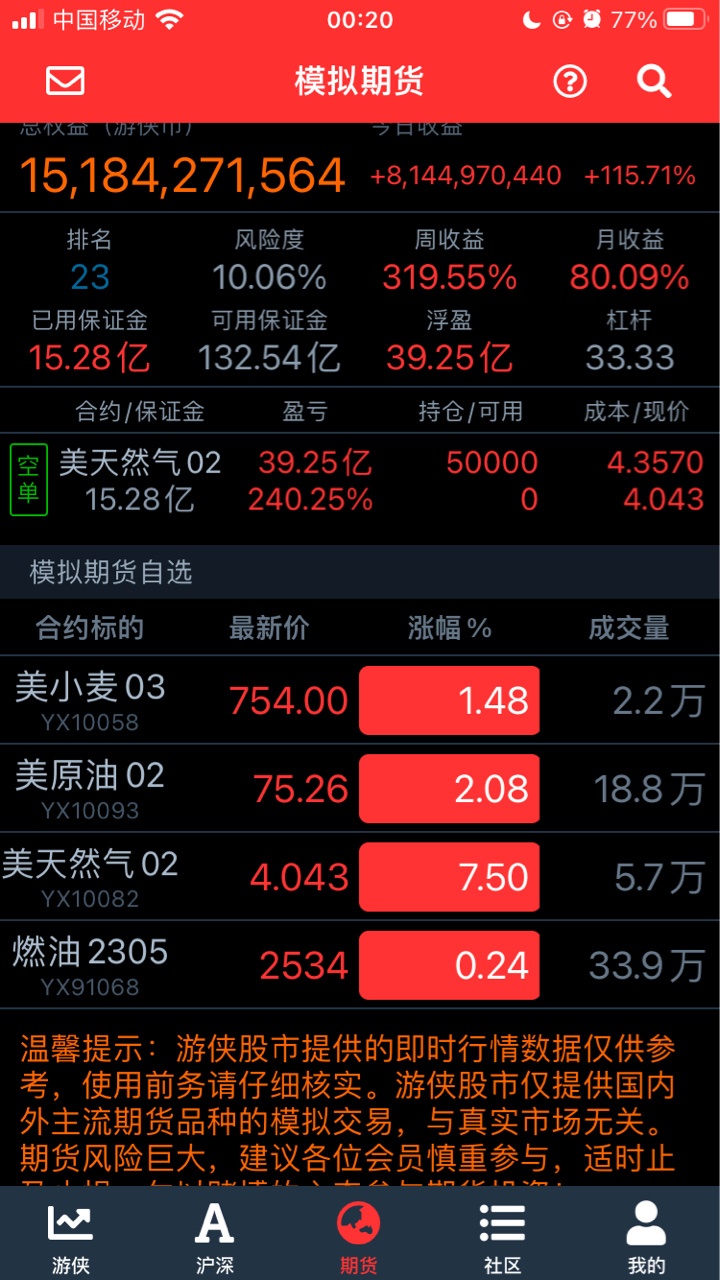Screen dimensions: 720x1280
Task: Open the 美天然气02 short position row
Action: pos(360,481)
